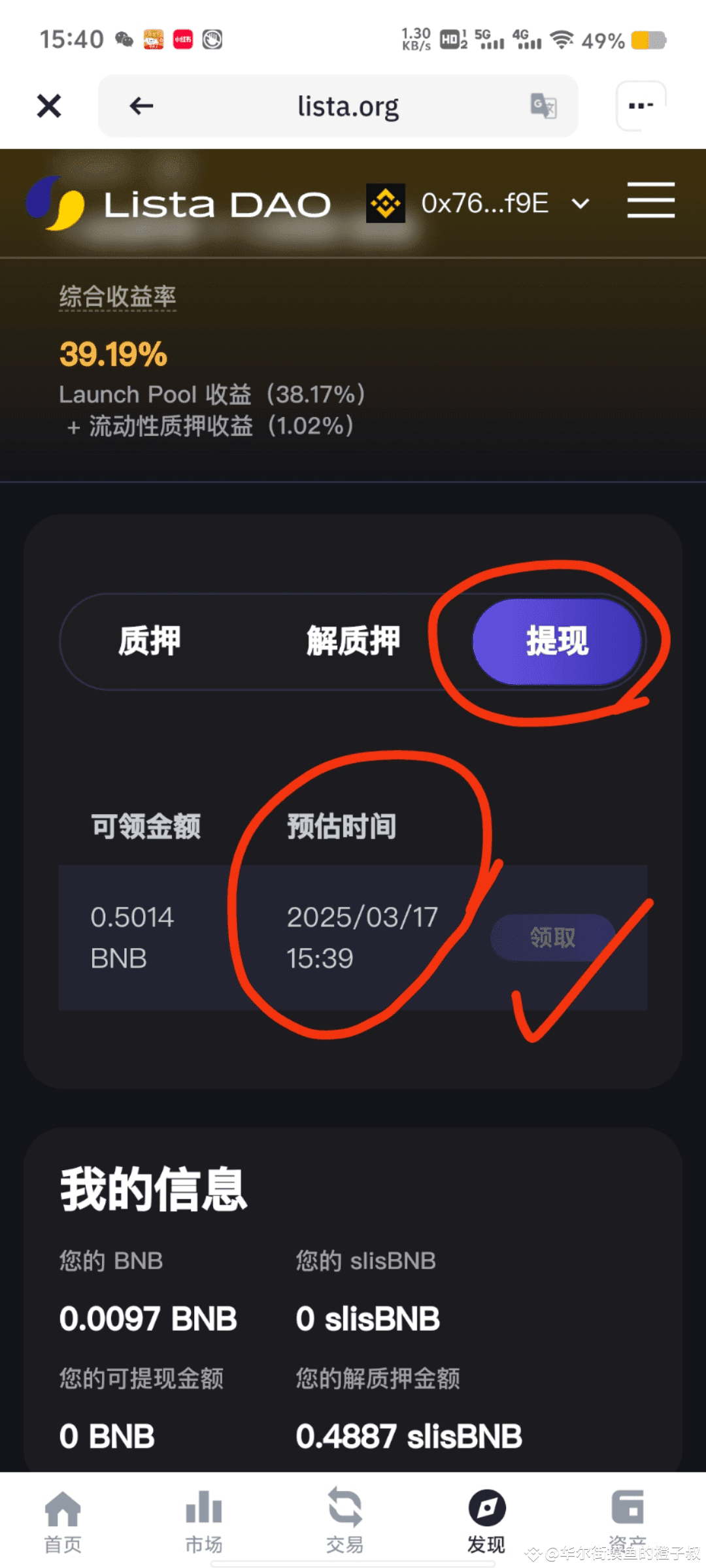
Task: Open the lista.org address bar
Action: point(348,106)
